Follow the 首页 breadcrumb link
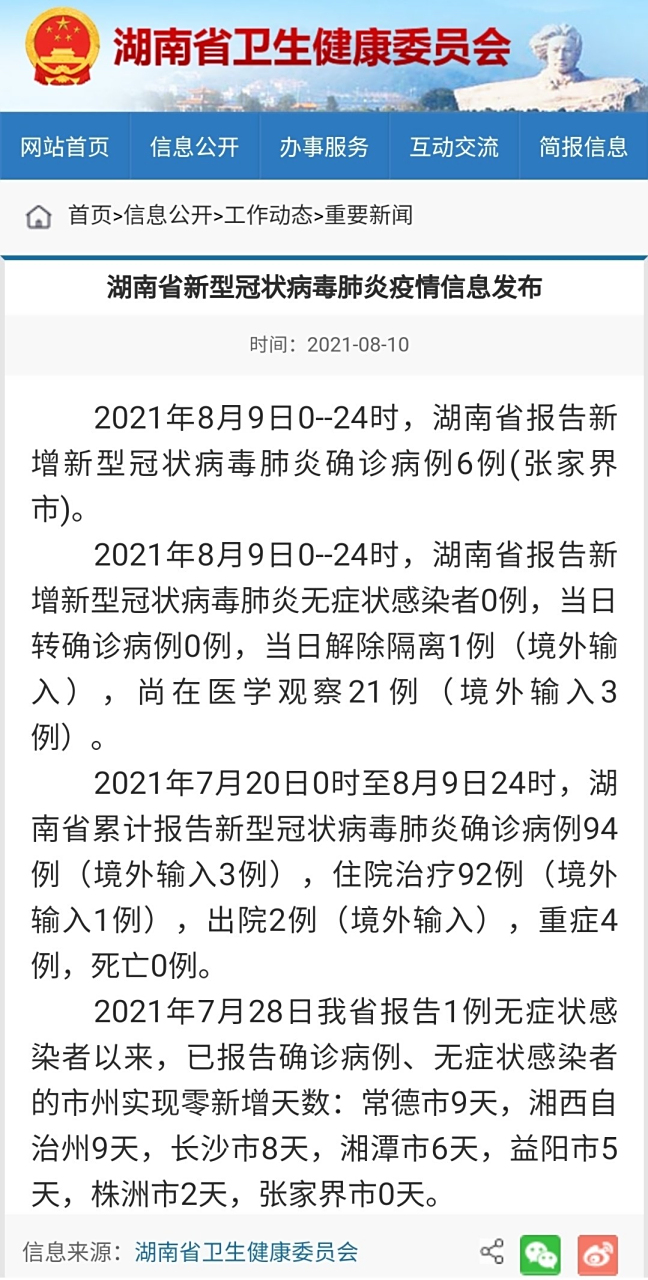Screen dimensions: 648x1280 (90, 215)
